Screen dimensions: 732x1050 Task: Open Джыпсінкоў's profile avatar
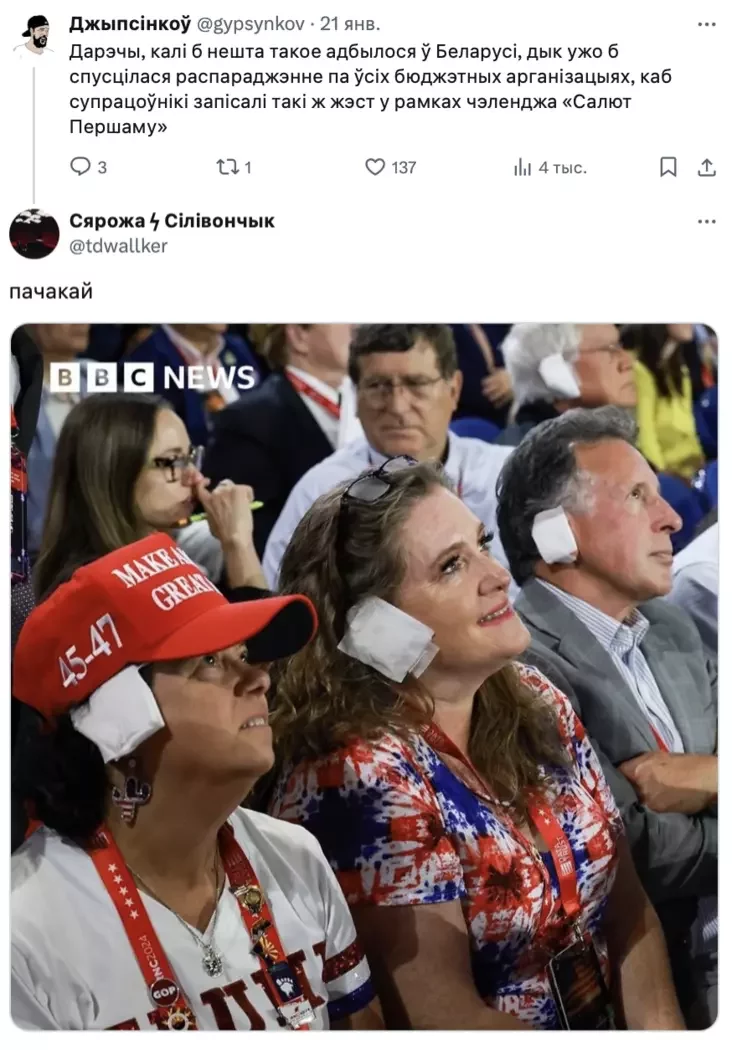36,34
